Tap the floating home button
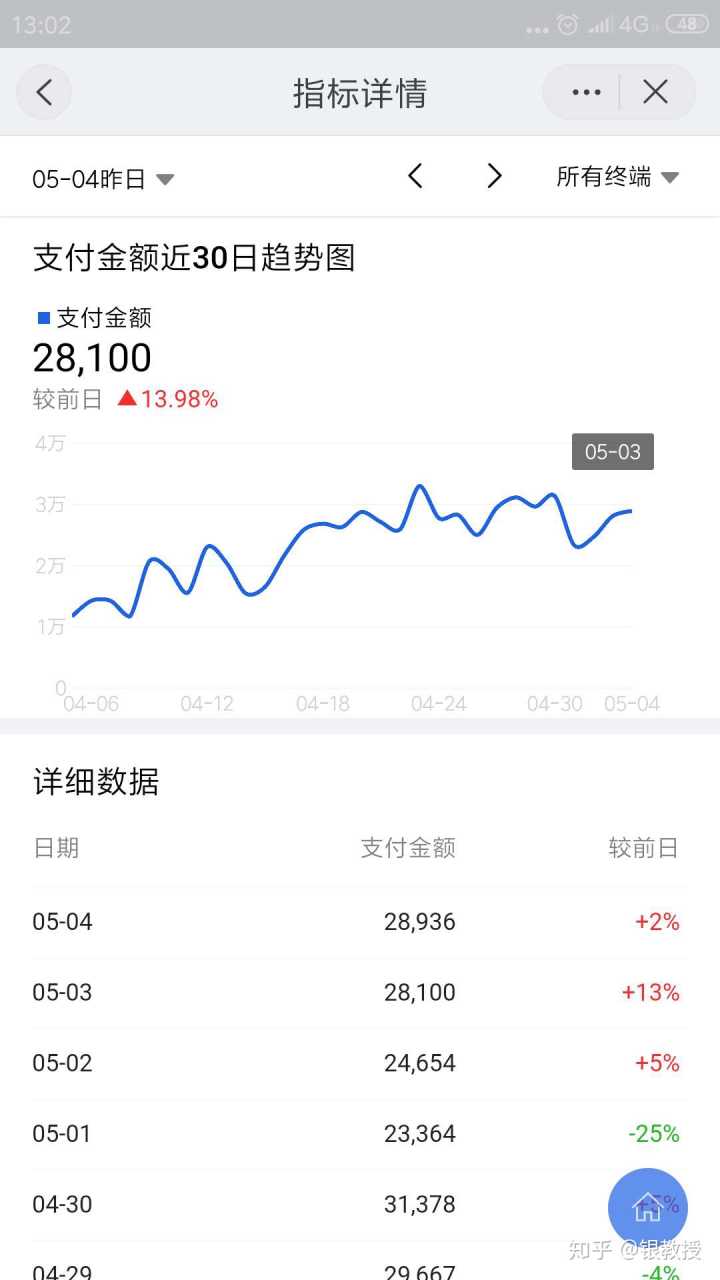 point(647,1208)
